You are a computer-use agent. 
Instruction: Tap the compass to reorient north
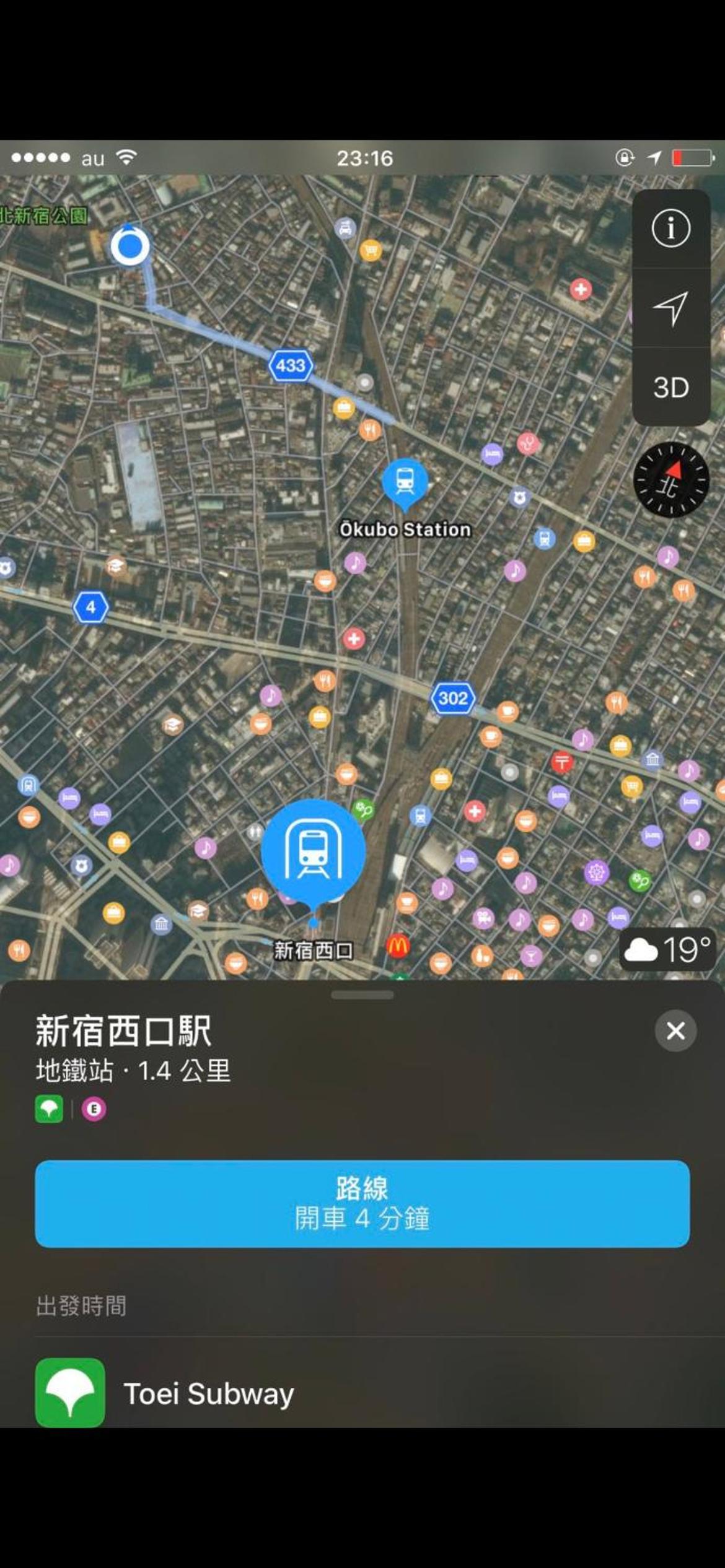pyautogui.click(x=670, y=480)
